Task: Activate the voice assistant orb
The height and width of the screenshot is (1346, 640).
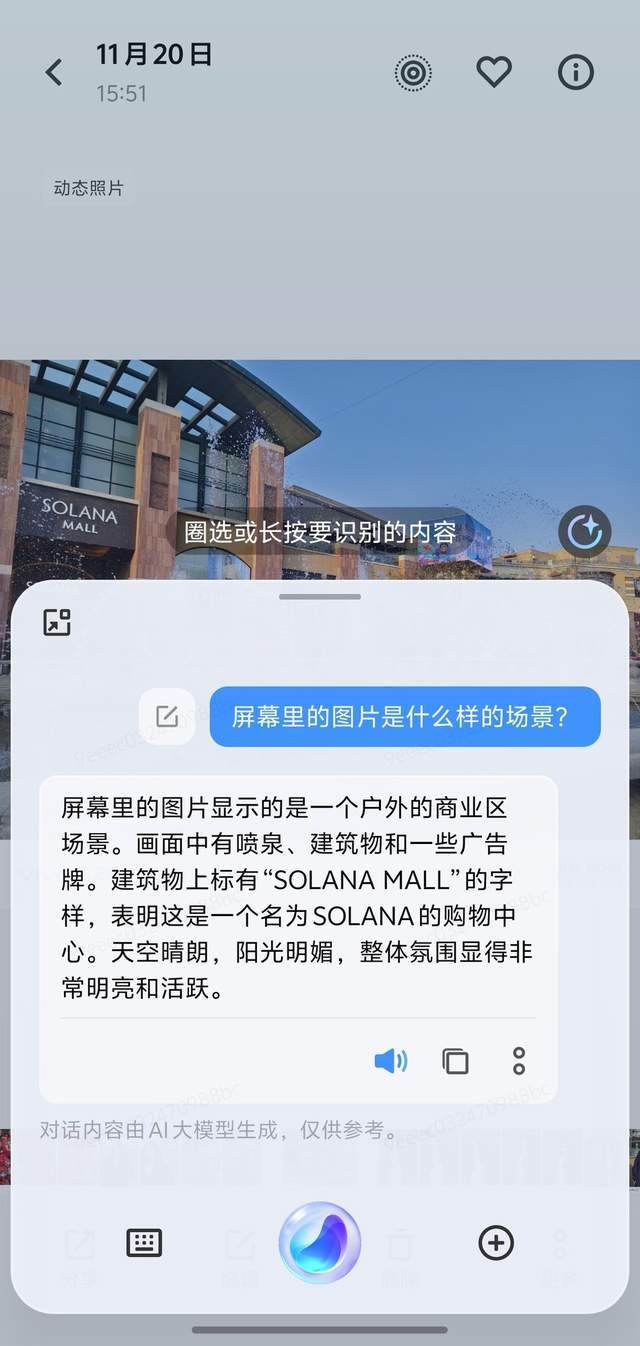Action: click(320, 1243)
